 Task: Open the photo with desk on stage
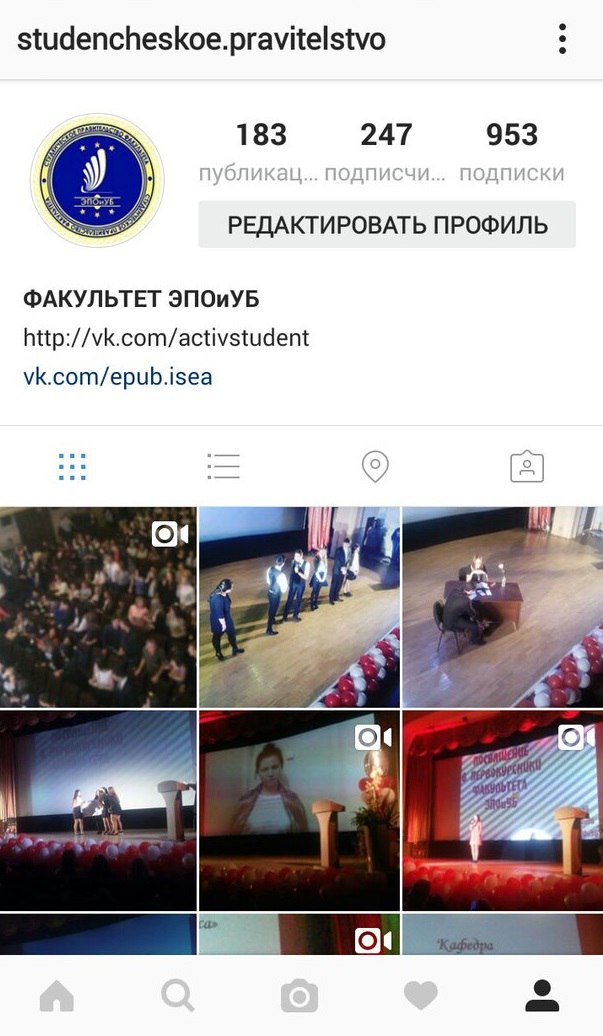click(x=502, y=607)
